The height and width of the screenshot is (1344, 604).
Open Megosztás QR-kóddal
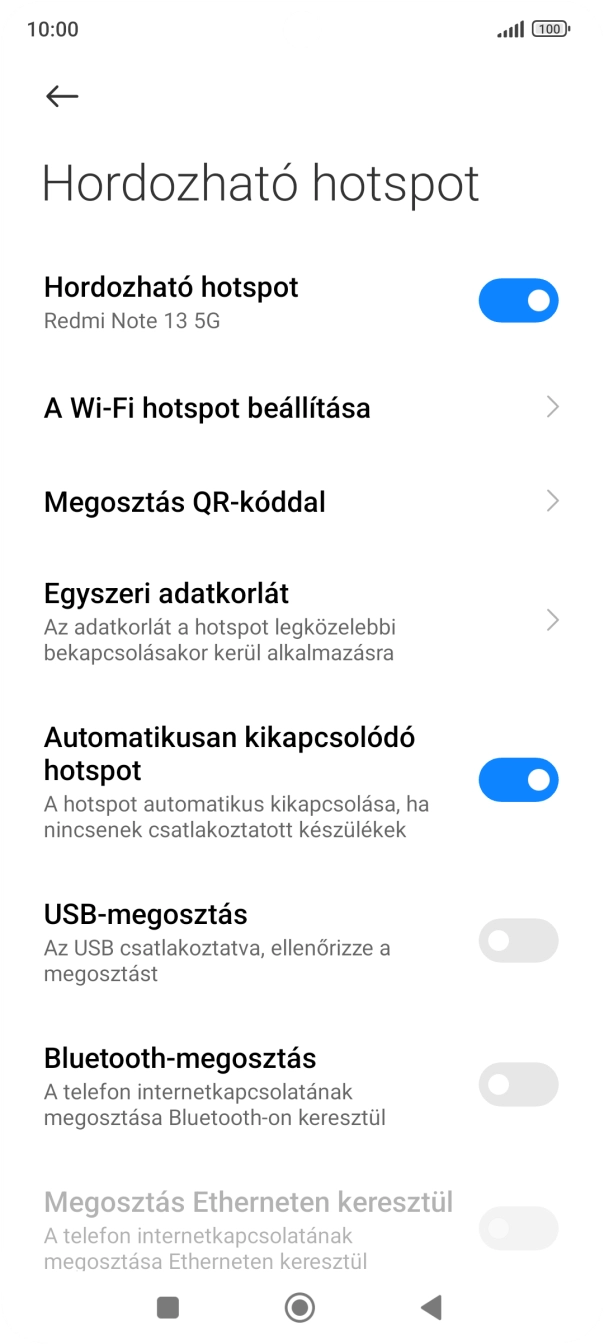point(300,502)
